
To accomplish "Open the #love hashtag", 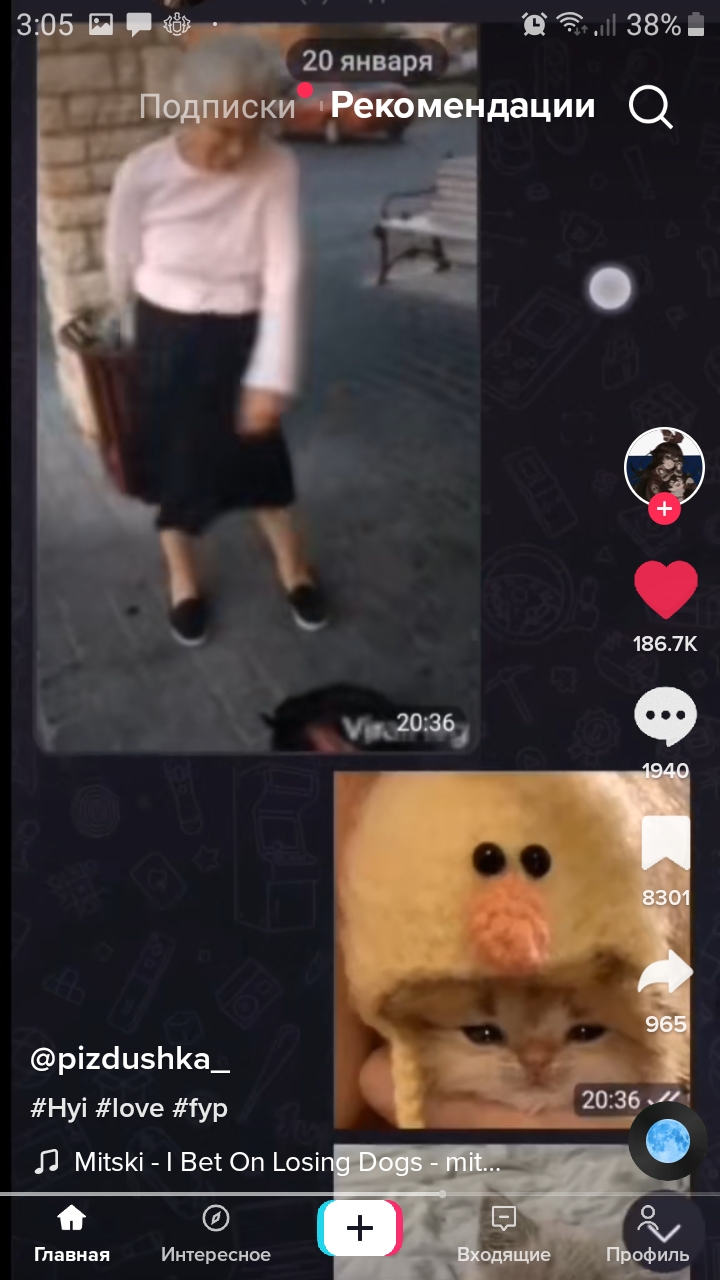I will point(130,1108).
